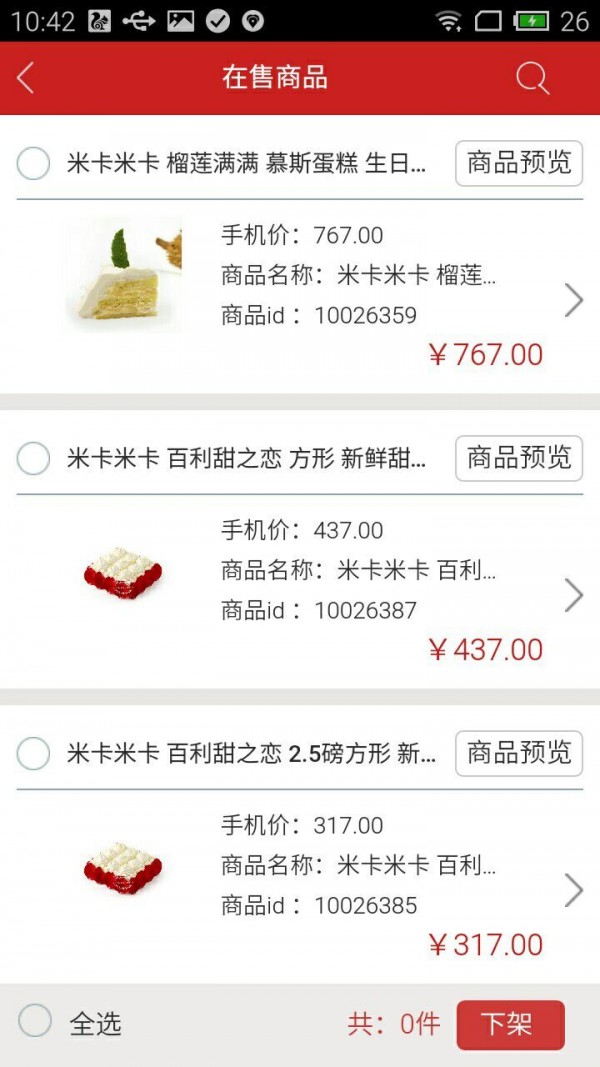600x1067 pixels.
Task: Select the checkbox for the 百利甜之恋 方形 新鲜甜 product
Action: pyautogui.click(x=33, y=459)
